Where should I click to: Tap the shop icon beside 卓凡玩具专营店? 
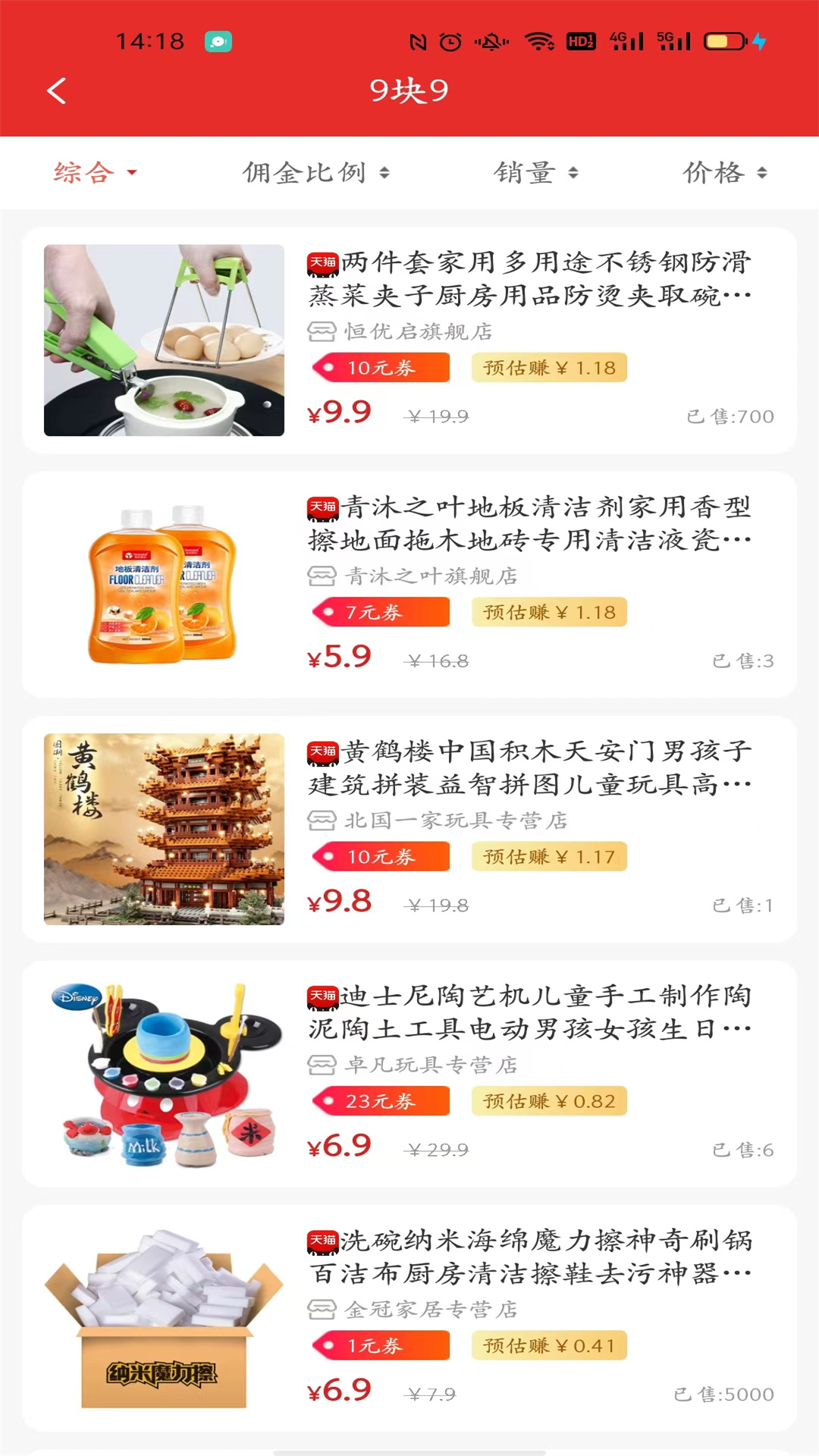point(320,1065)
